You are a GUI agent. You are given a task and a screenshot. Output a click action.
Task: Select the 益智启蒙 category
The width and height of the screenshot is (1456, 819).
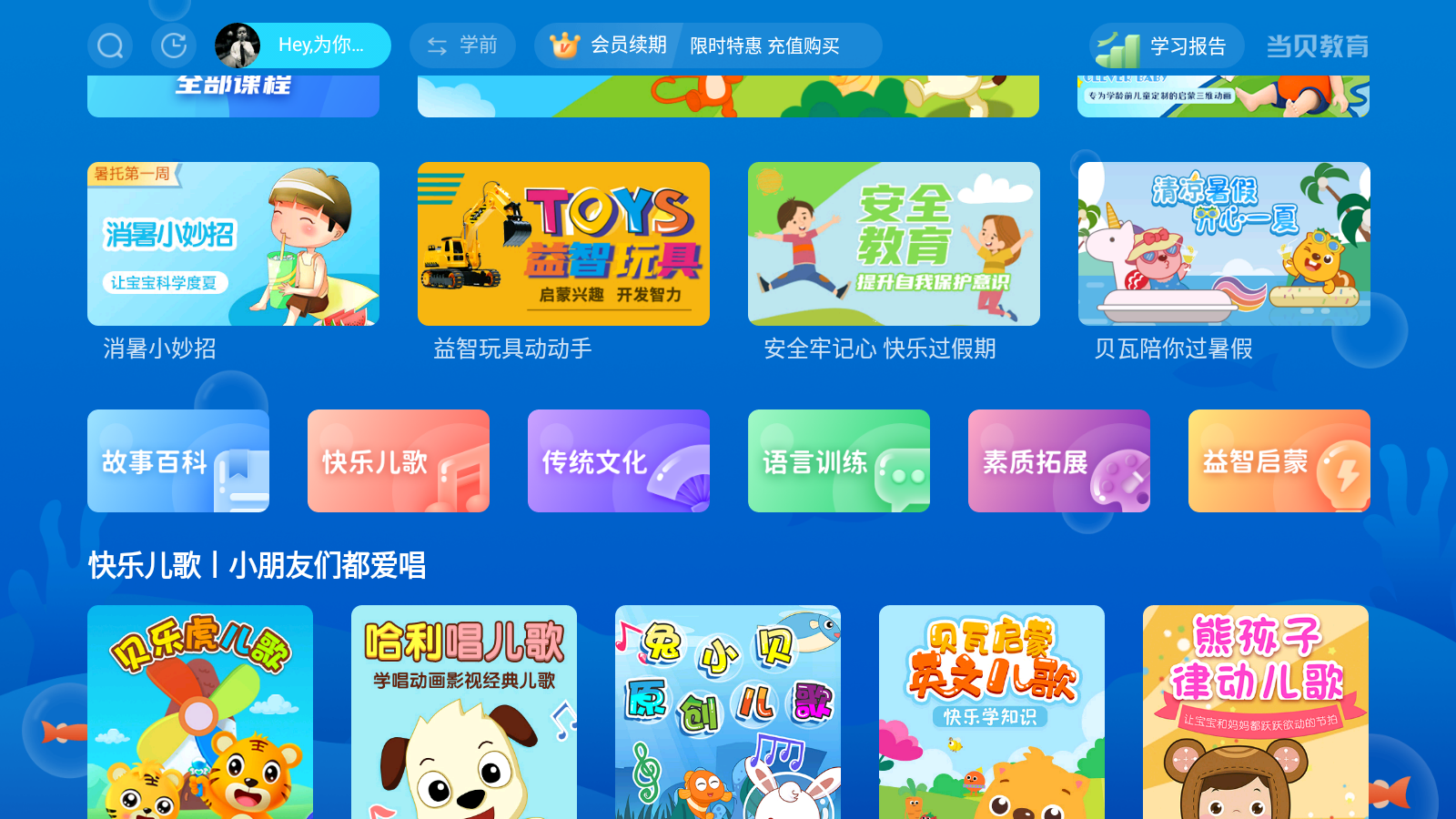coord(1279,461)
